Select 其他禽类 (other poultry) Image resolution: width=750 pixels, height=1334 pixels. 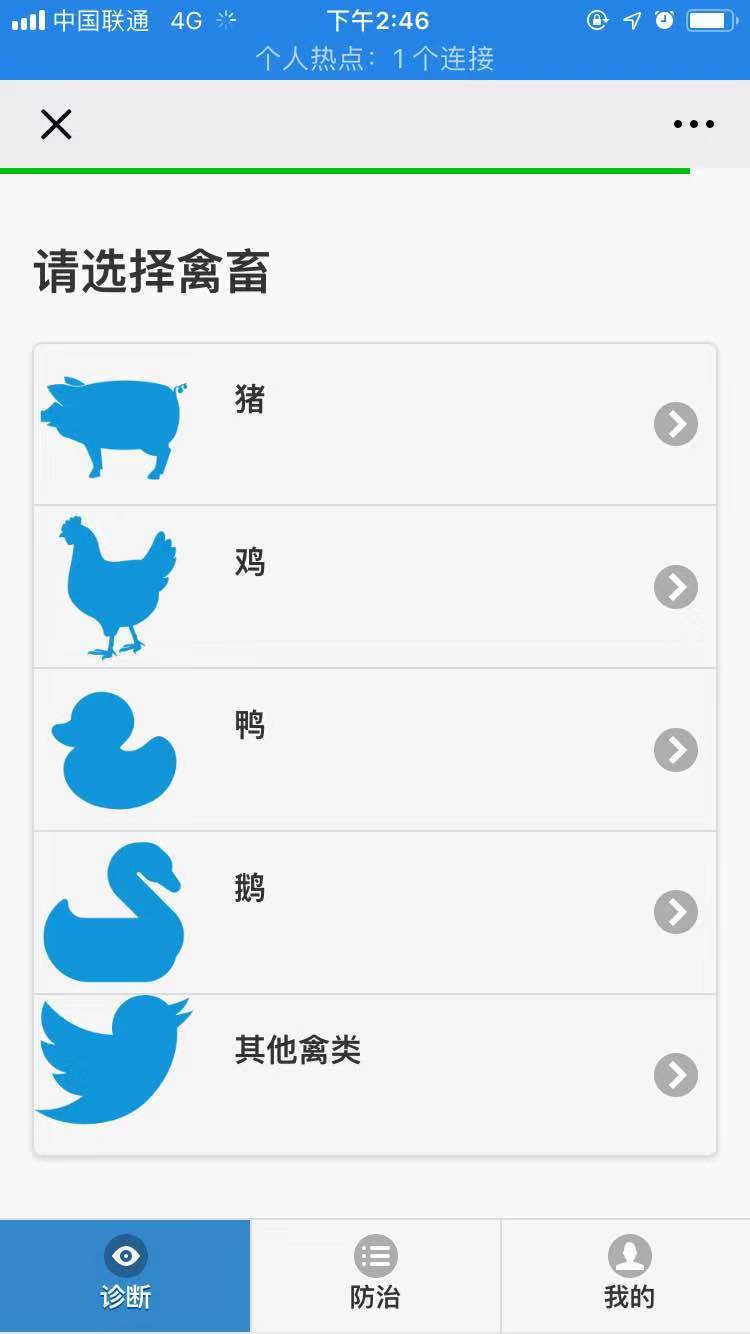pyautogui.click(x=375, y=1075)
